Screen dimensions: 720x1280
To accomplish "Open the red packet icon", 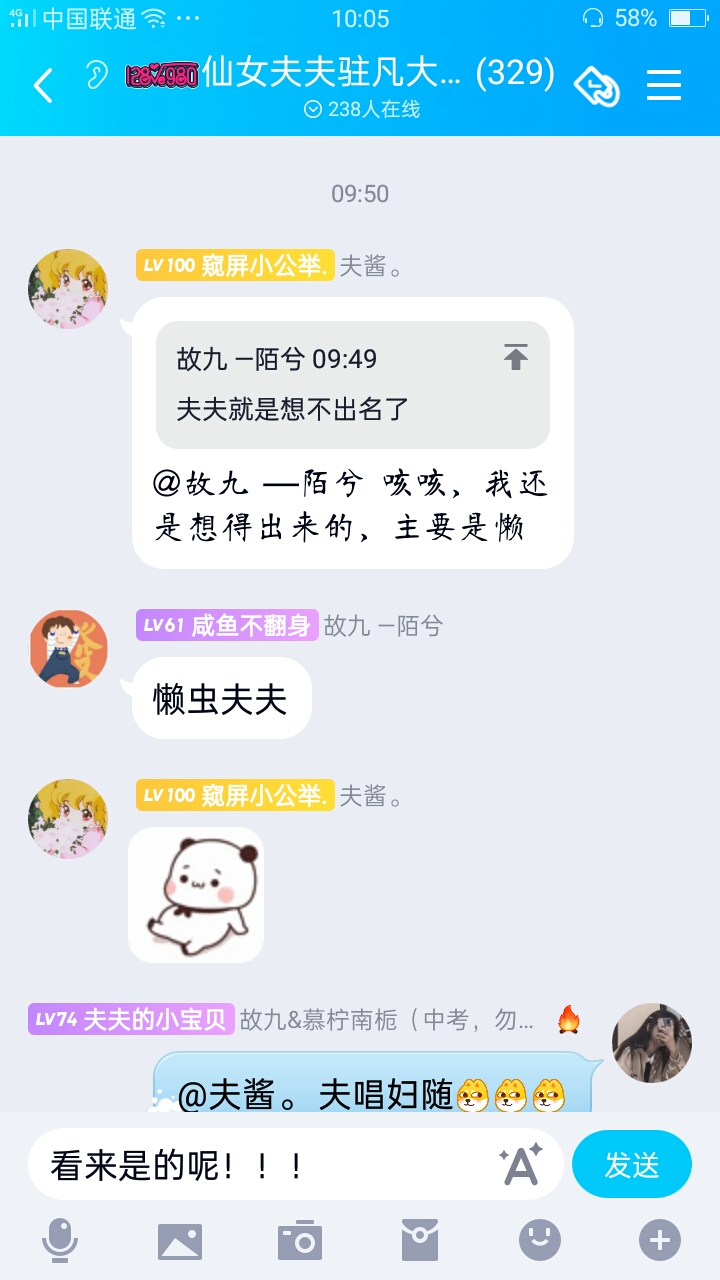I will 420,1241.
